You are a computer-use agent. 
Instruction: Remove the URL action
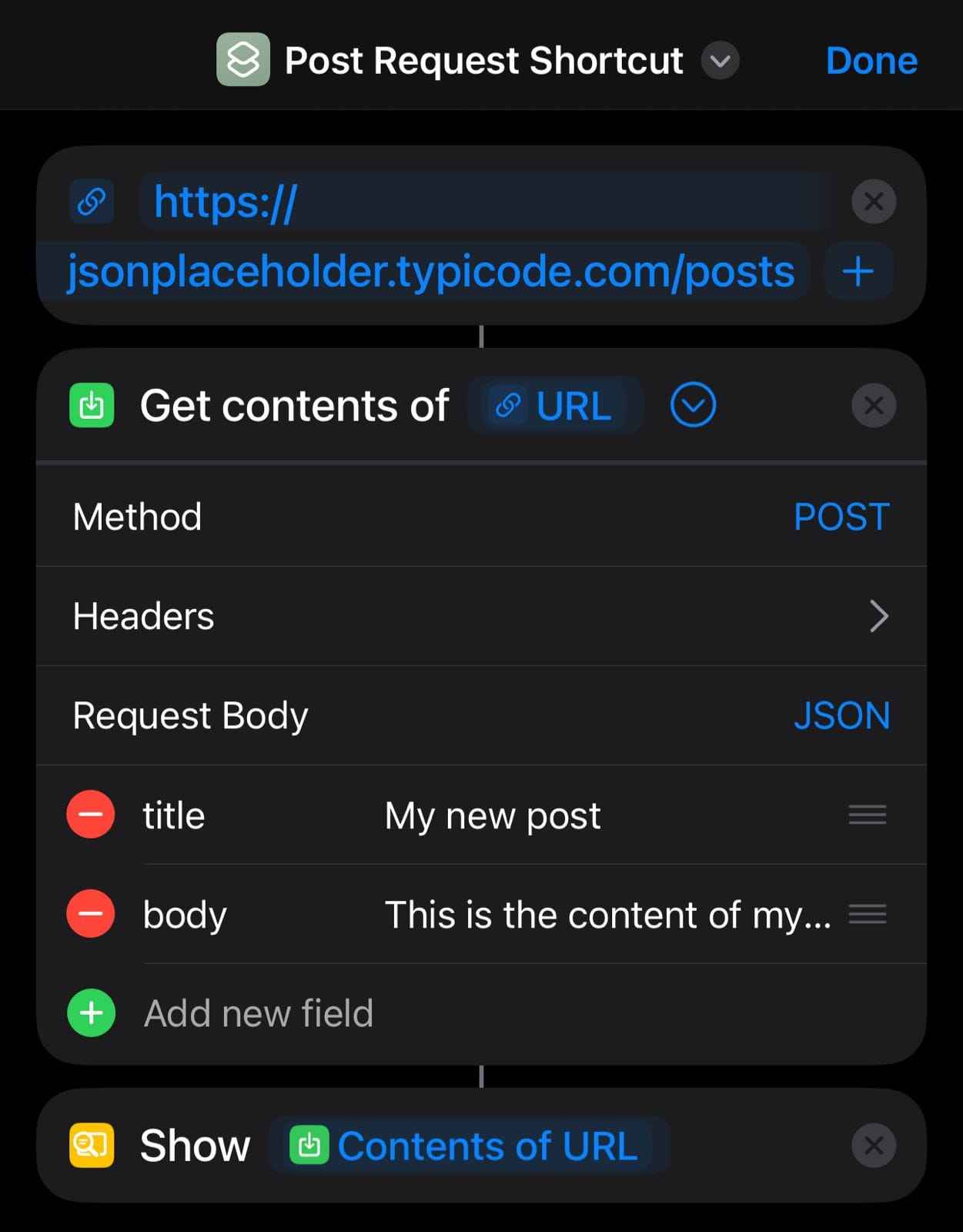tap(873, 202)
